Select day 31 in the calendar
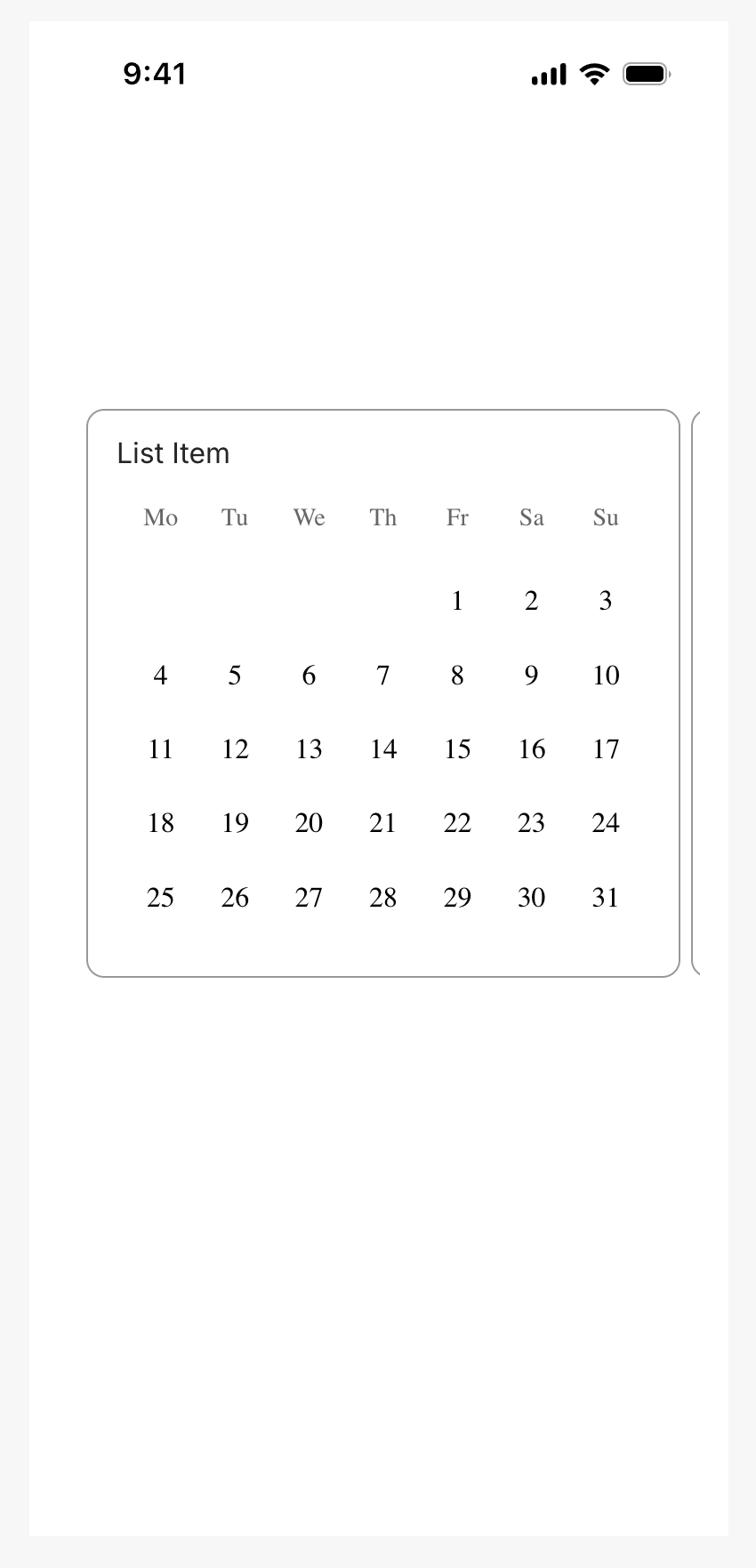Image resolution: width=756 pixels, height=1568 pixels. pos(606,898)
